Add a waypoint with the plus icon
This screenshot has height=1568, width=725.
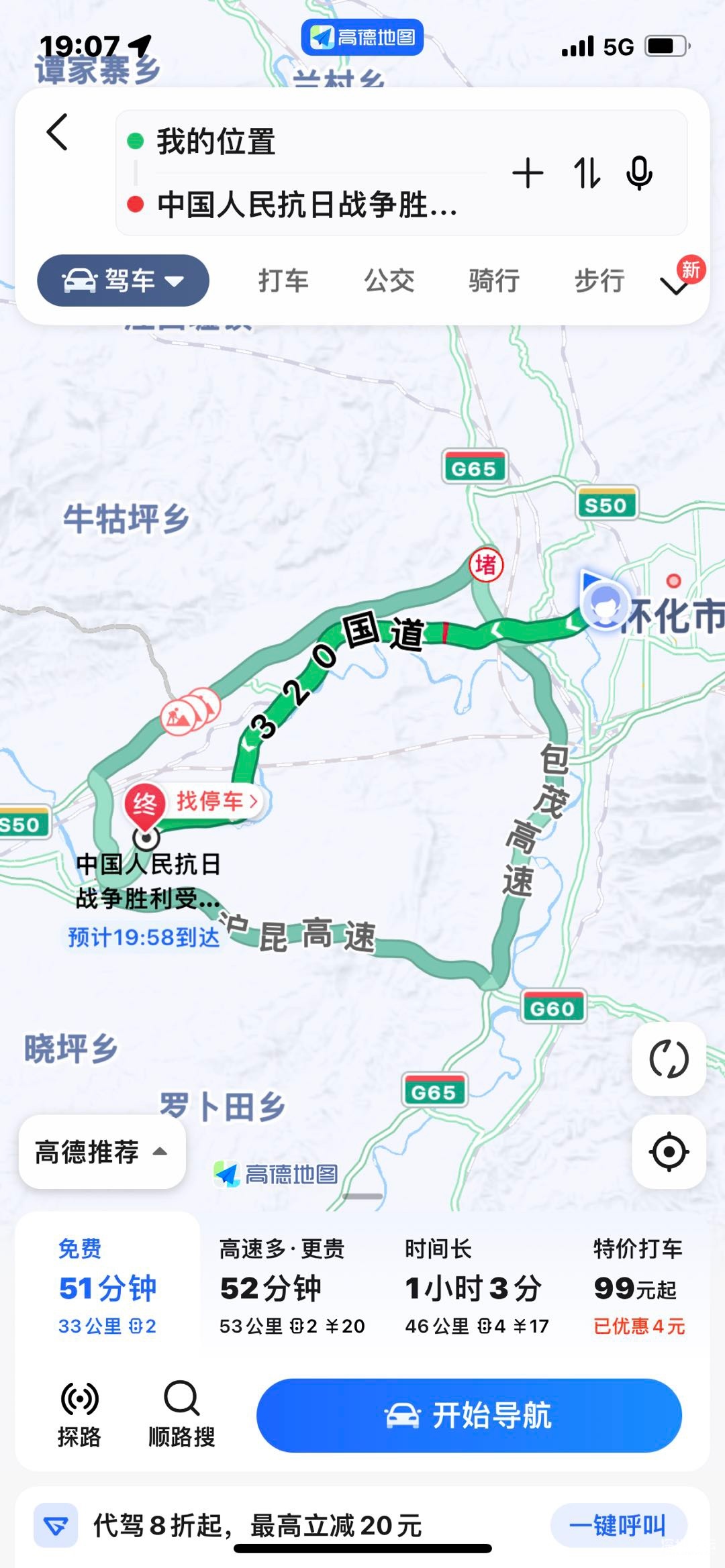coord(528,174)
